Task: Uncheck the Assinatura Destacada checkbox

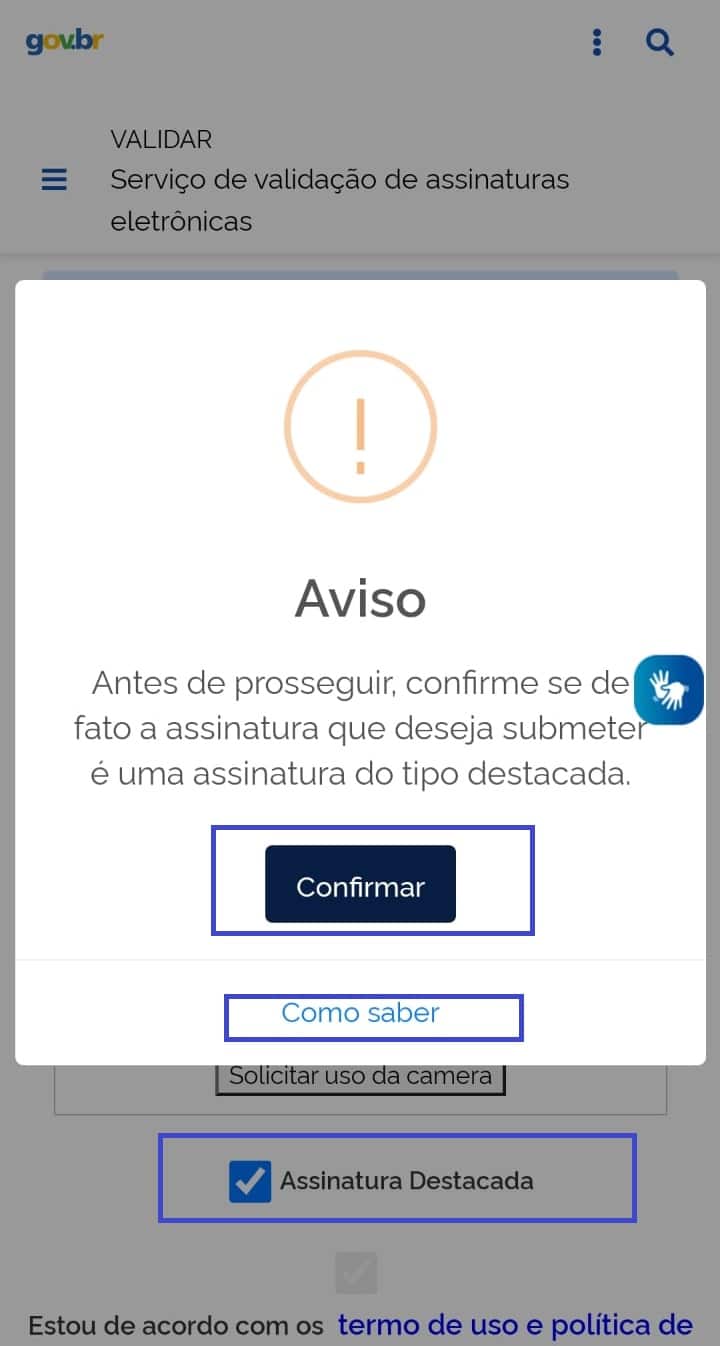Action: click(250, 1181)
